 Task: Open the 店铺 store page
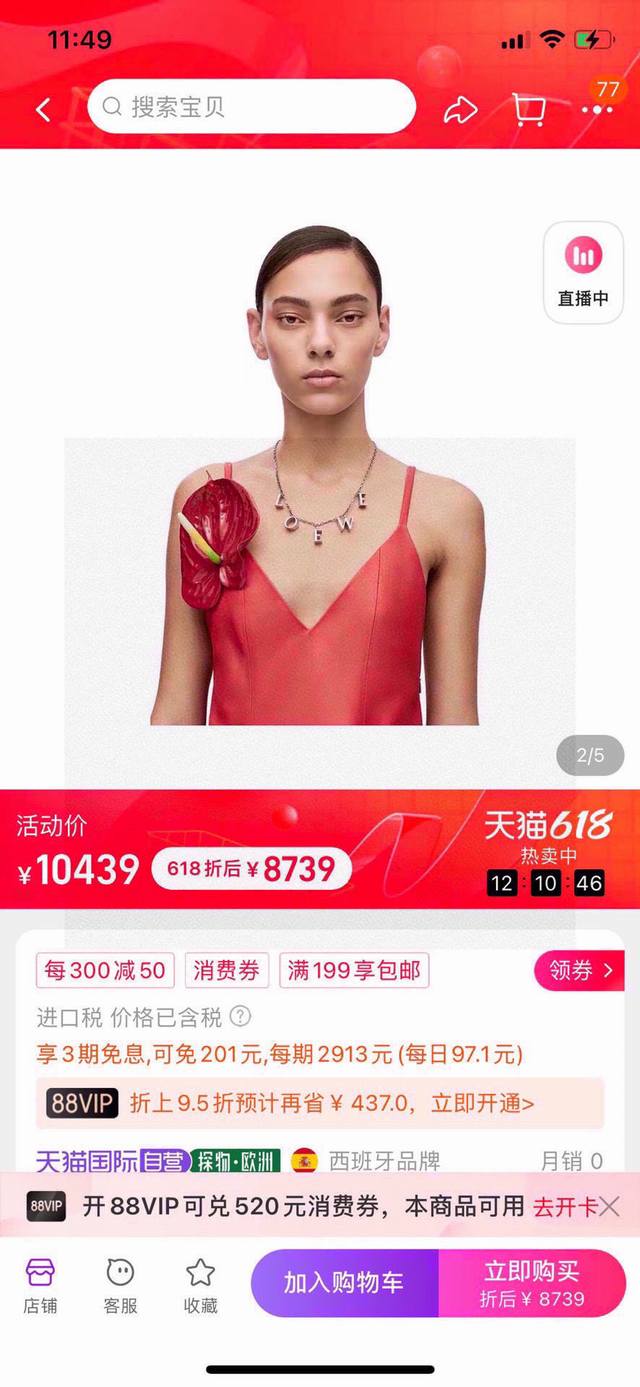tap(41, 1286)
